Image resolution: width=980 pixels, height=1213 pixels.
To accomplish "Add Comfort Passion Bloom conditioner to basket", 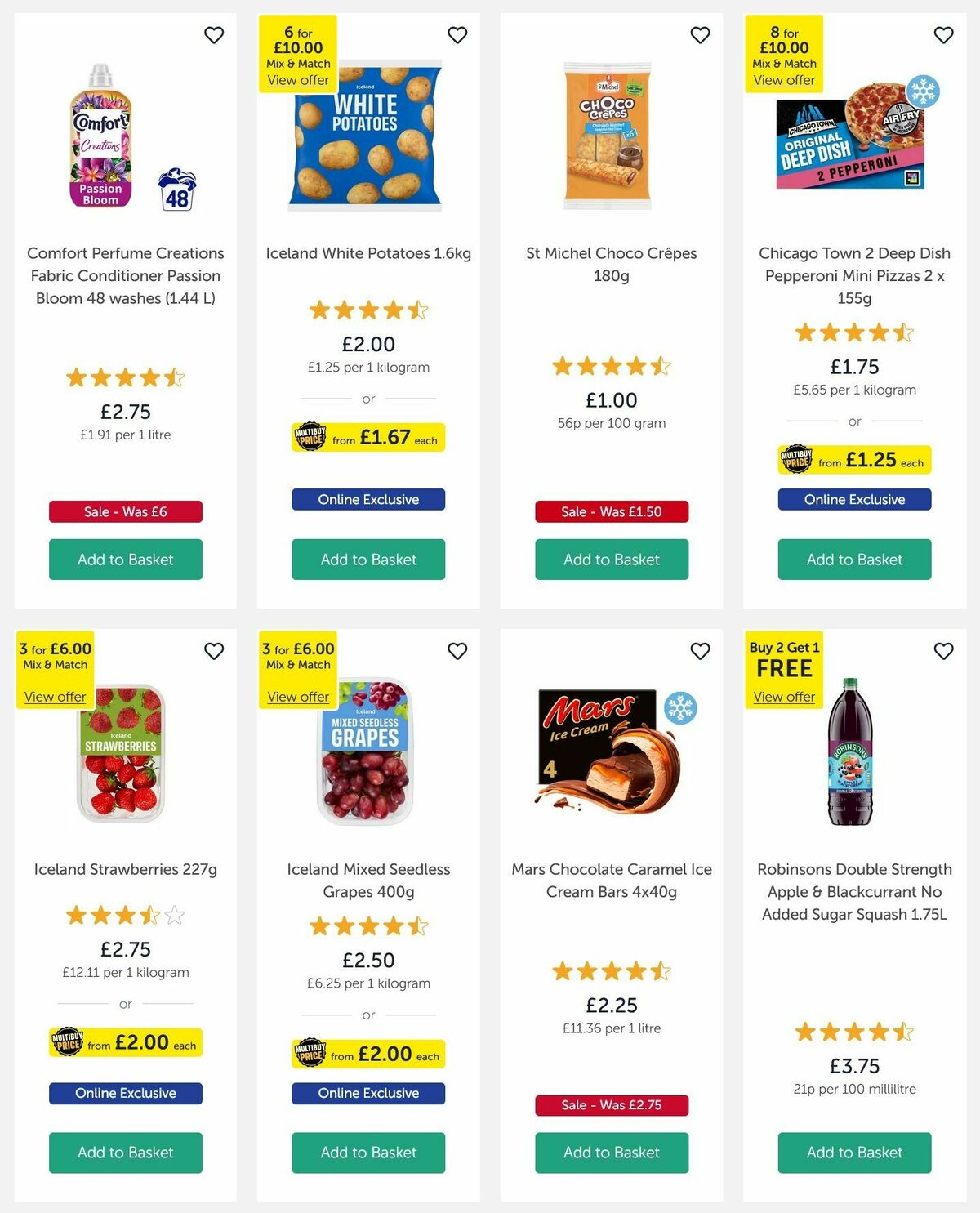I will click(124, 560).
